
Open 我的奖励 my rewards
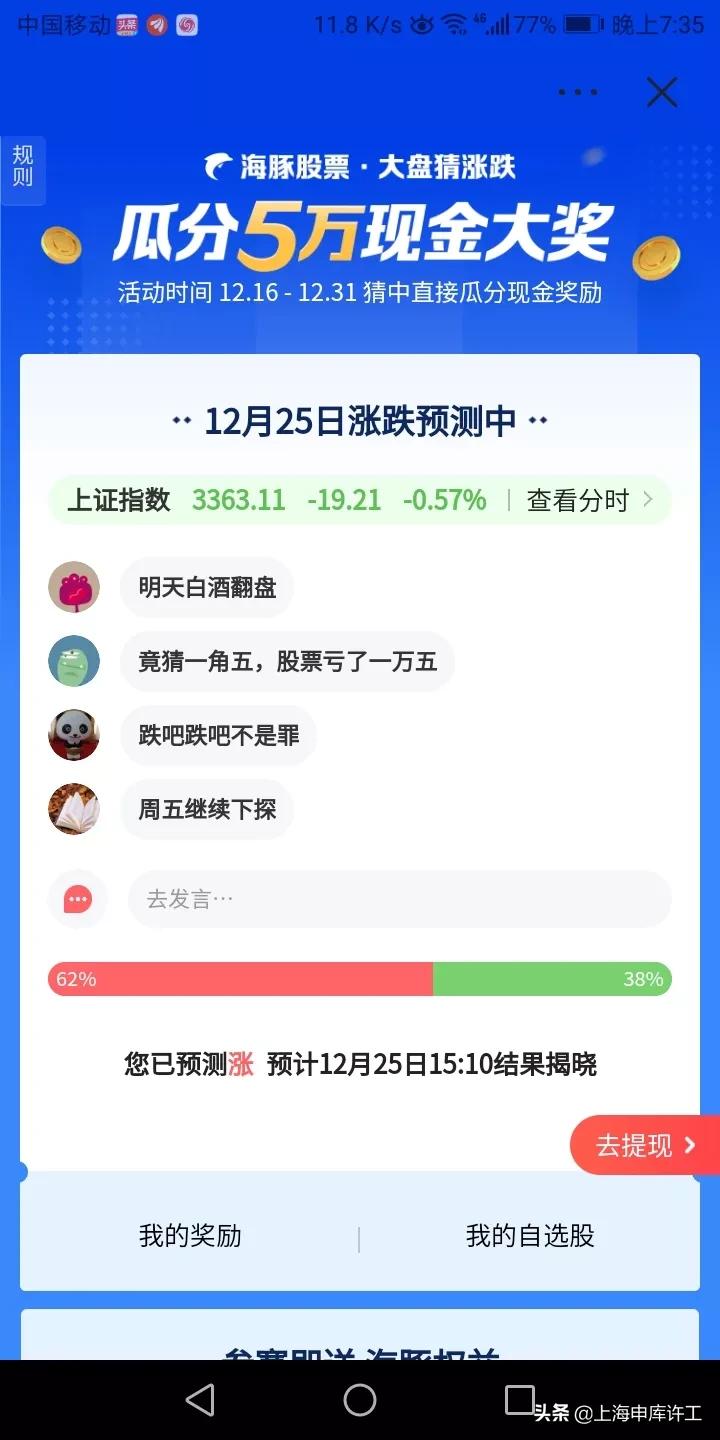190,1236
